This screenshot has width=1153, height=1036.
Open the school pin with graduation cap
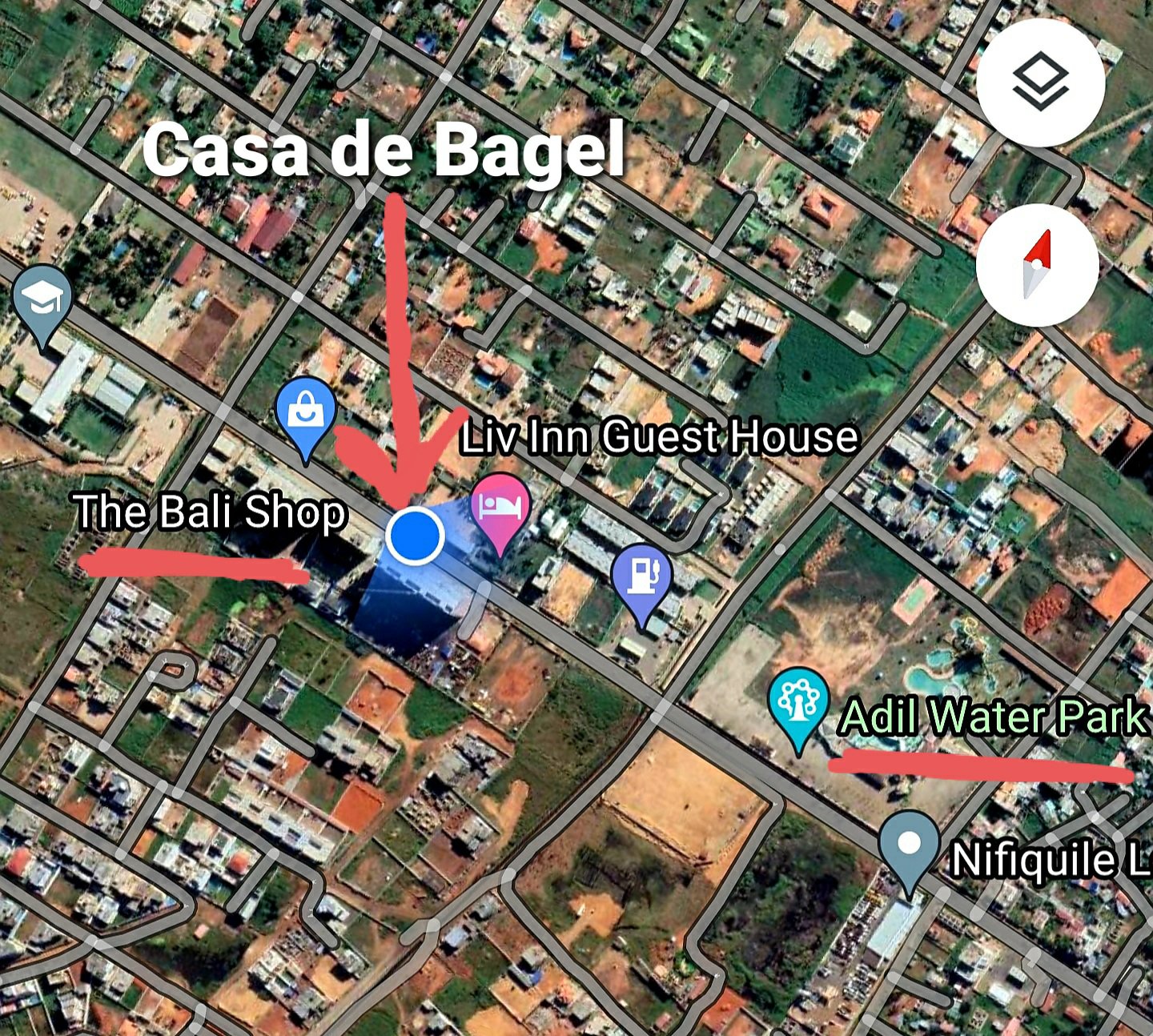point(42,301)
